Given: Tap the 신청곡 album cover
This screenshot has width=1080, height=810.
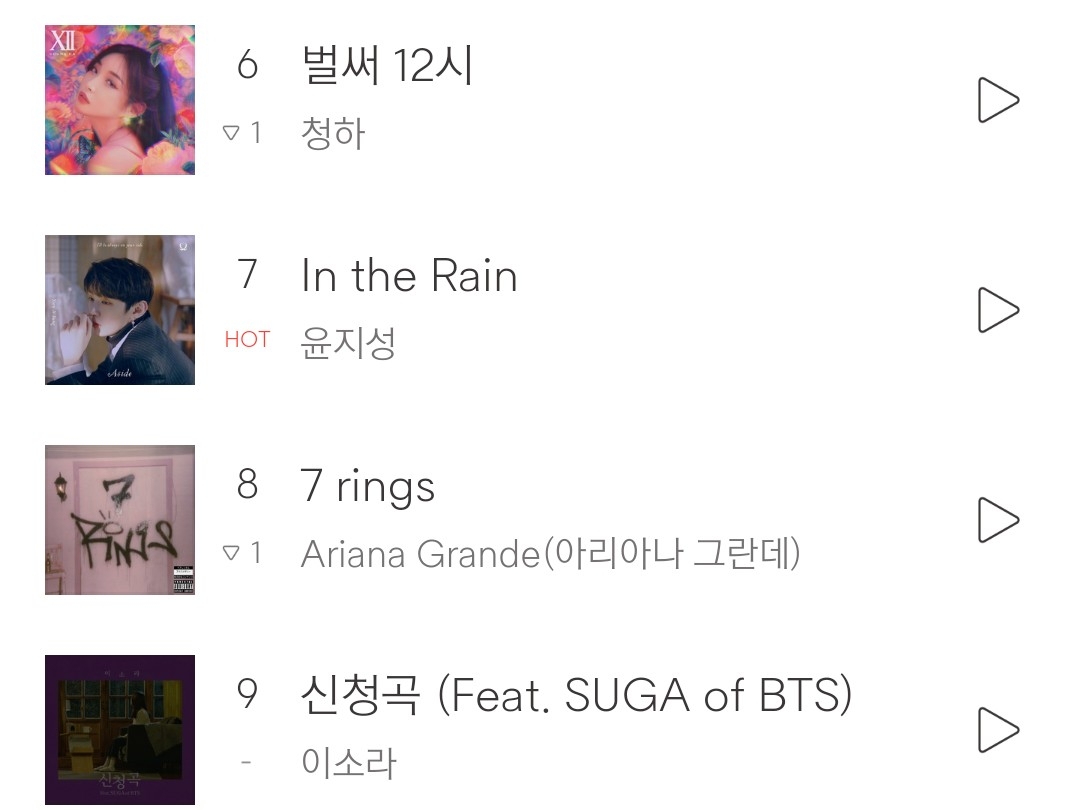Looking at the screenshot, I should tap(120, 730).
